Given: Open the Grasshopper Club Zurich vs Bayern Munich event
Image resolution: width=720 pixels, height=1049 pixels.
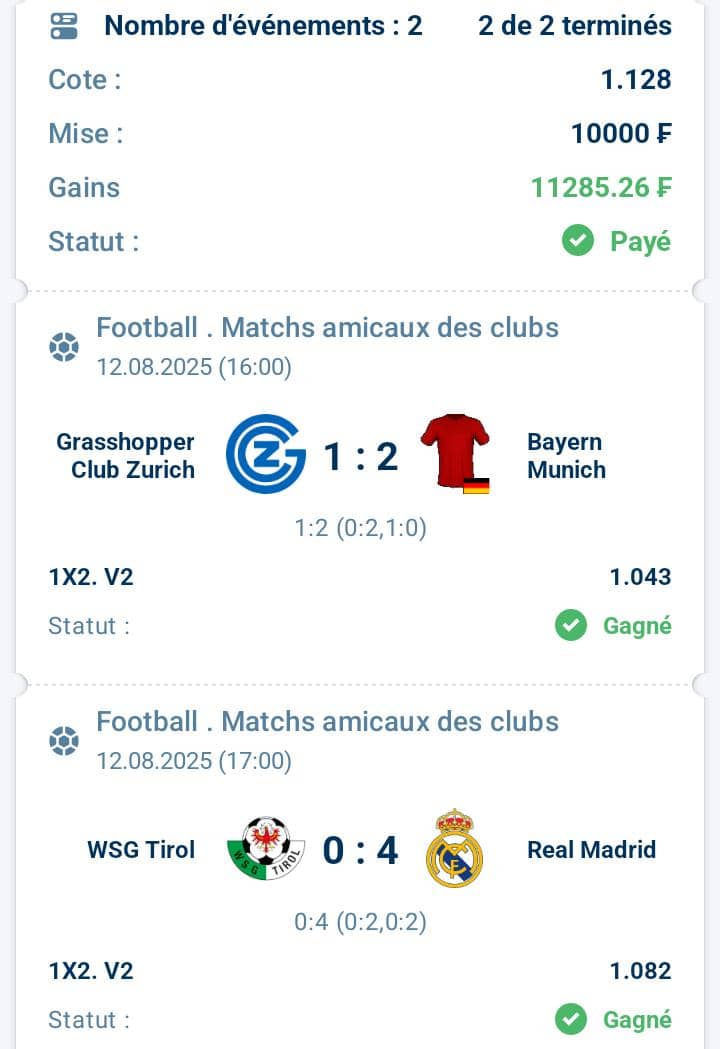Looking at the screenshot, I should point(359,457).
